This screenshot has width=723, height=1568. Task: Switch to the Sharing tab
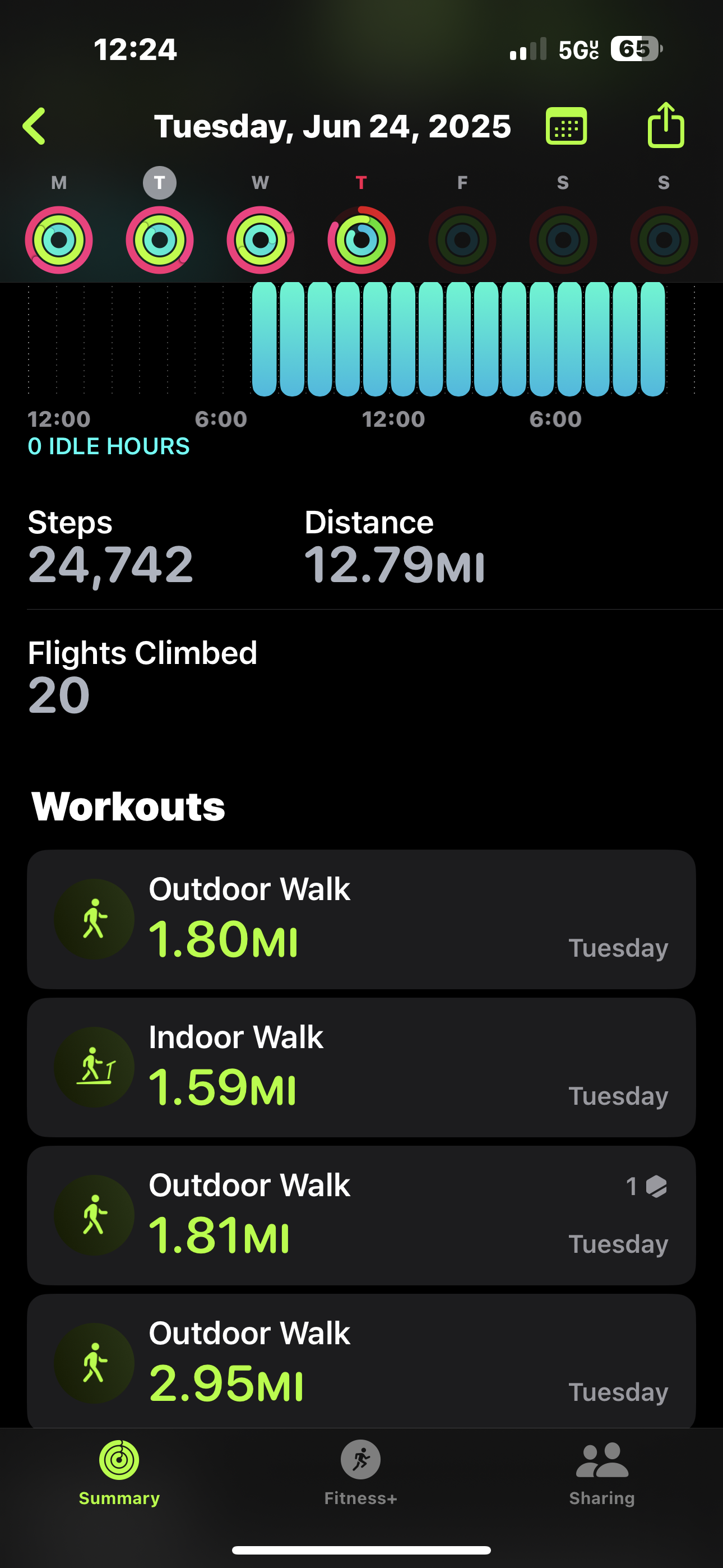602,1473
